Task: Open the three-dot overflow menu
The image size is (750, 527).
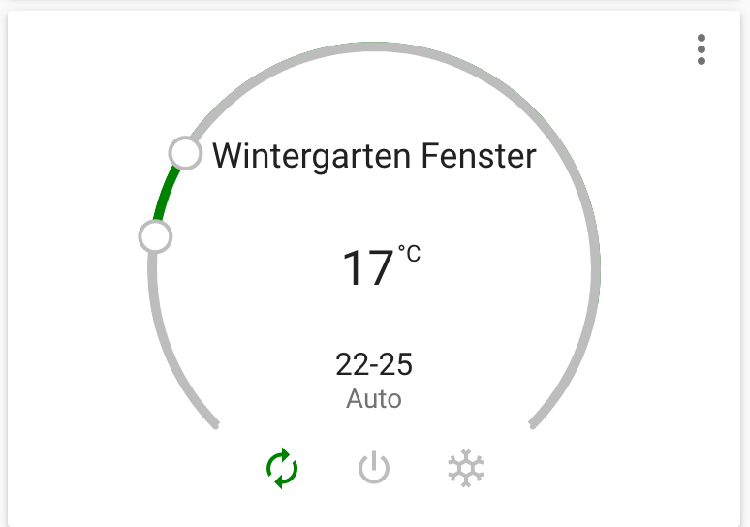Action: tap(702, 49)
